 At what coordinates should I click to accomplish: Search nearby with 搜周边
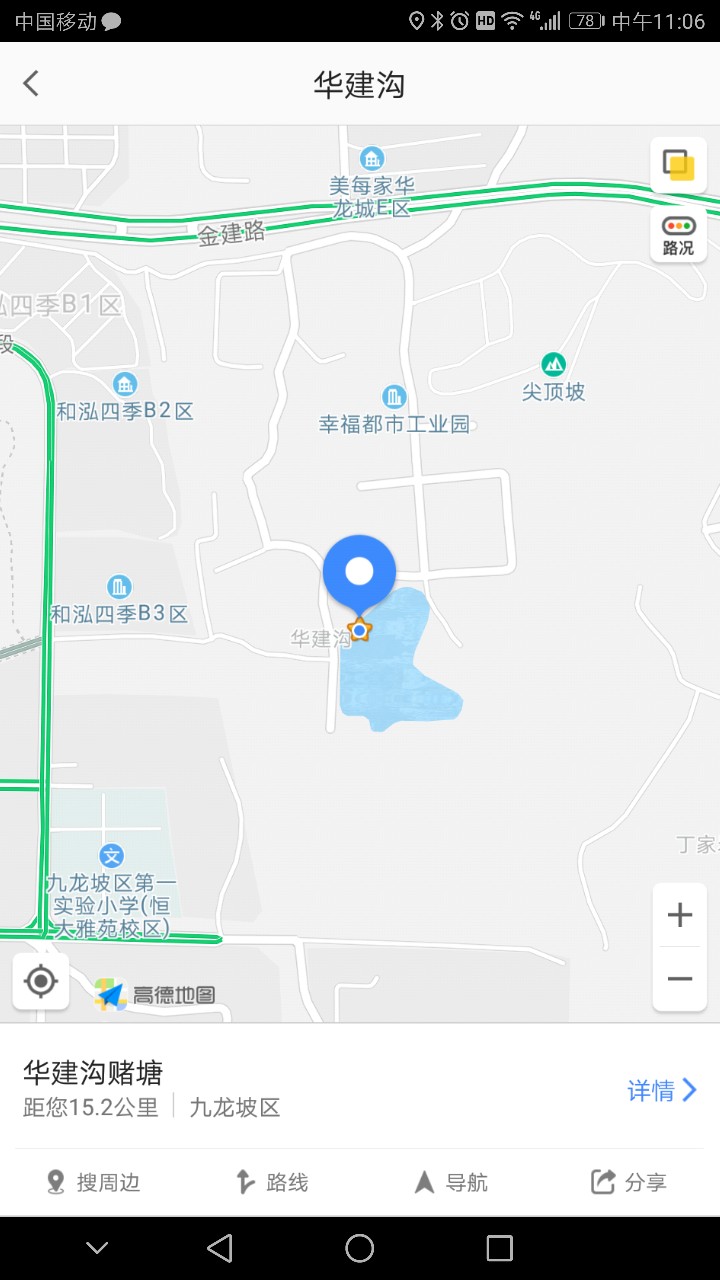(x=94, y=1182)
